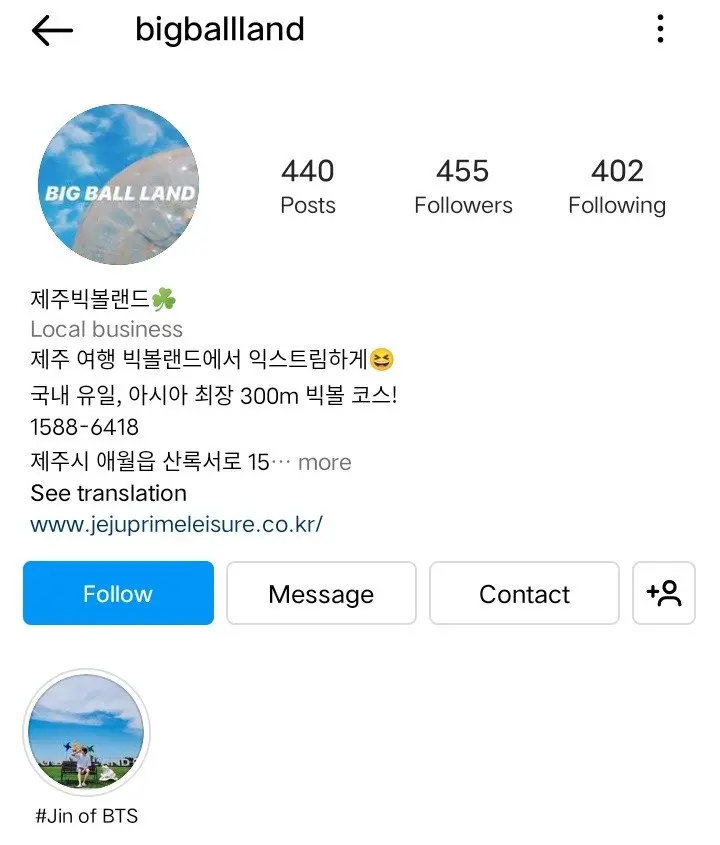View the #Jin of BTS highlight
720x845 pixels.
(x=86, y=735)
